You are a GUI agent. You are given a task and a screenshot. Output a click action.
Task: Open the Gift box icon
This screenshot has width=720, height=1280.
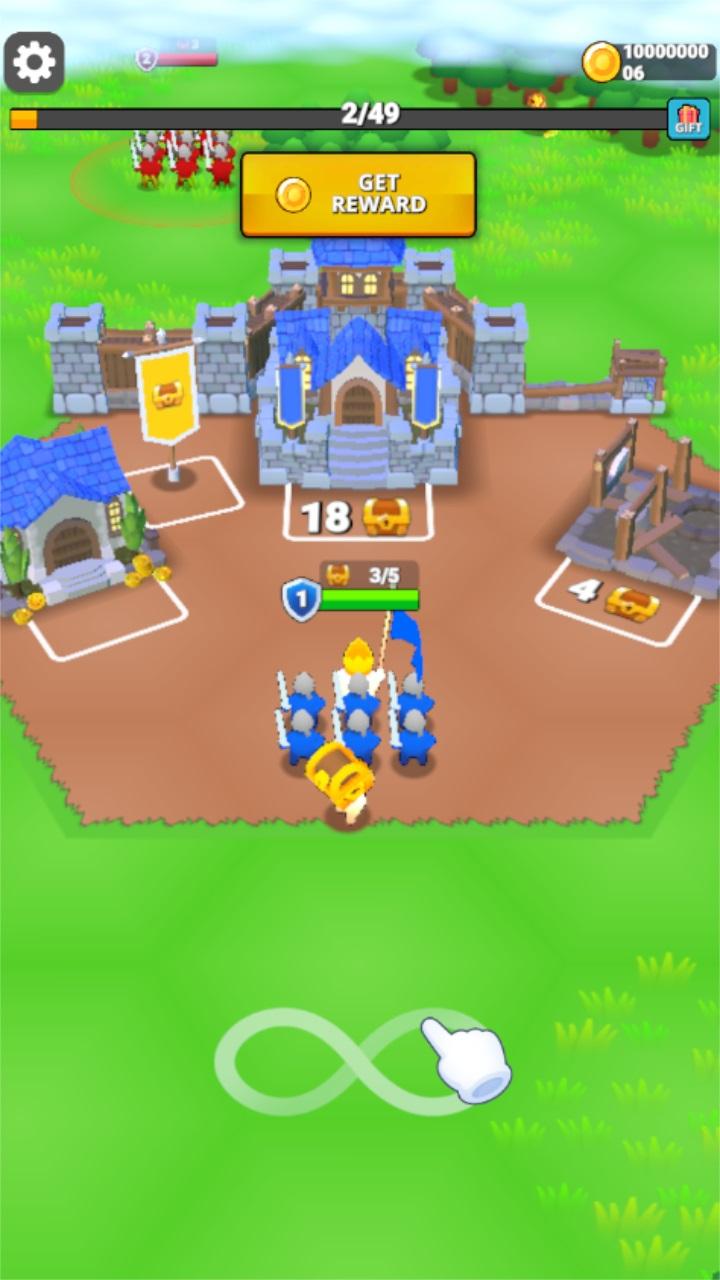[x=688, y=119]
